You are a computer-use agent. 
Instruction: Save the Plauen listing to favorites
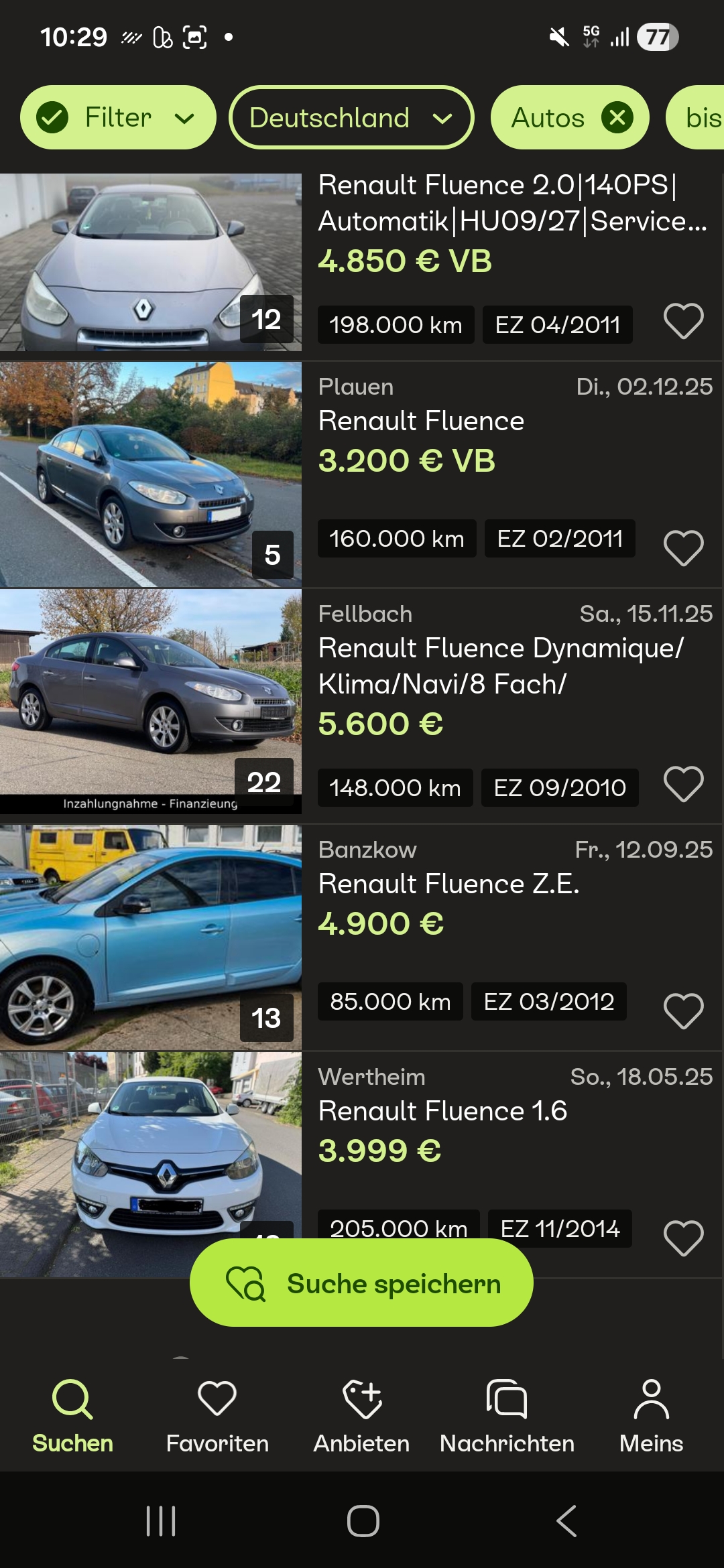tap(683, 547)
